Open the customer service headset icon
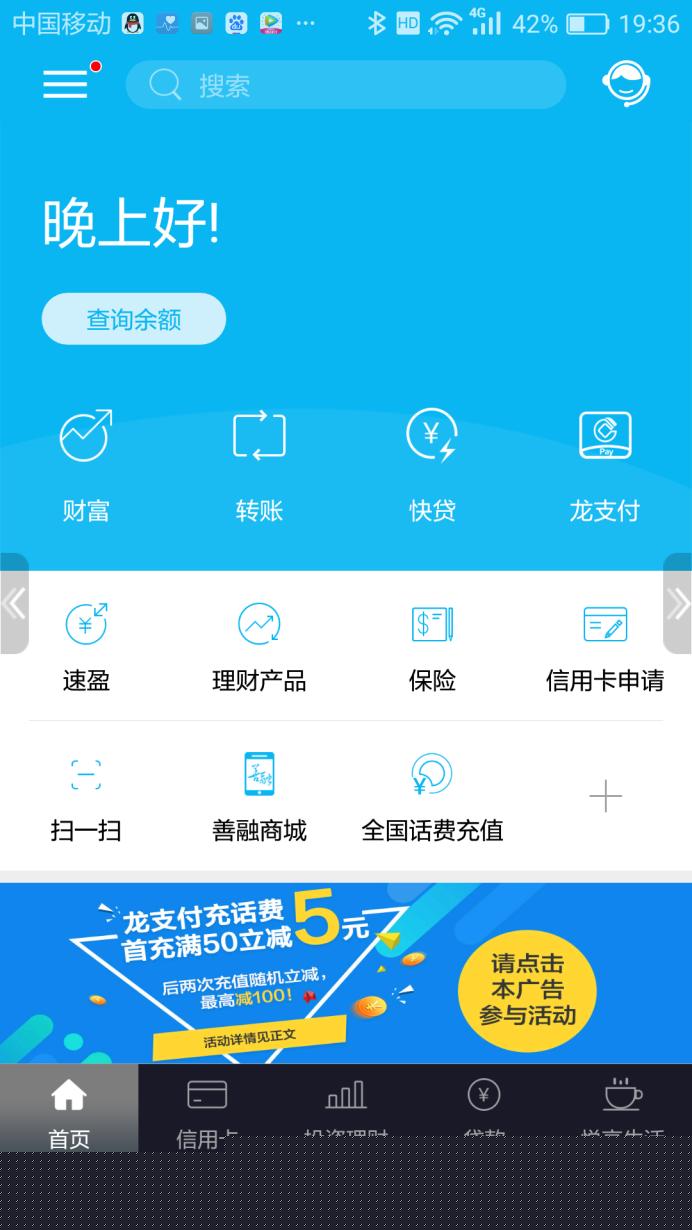This screenshot has width=692, height=1230. pos(627,85)
